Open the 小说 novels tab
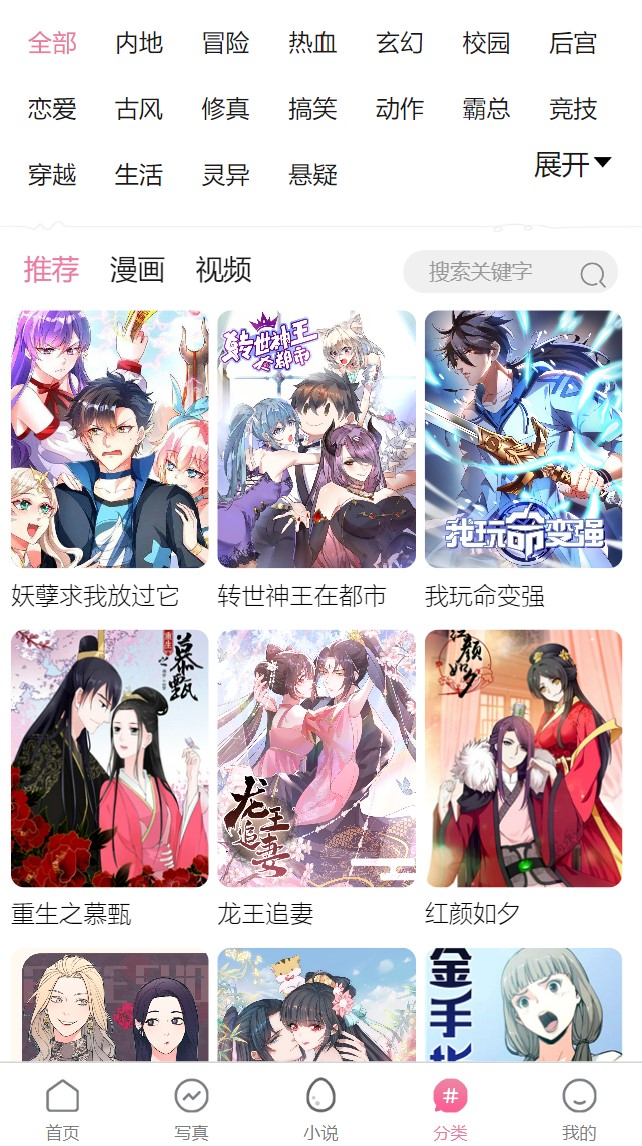This screenshot has width=642, height=1146. coord(320,1109)
